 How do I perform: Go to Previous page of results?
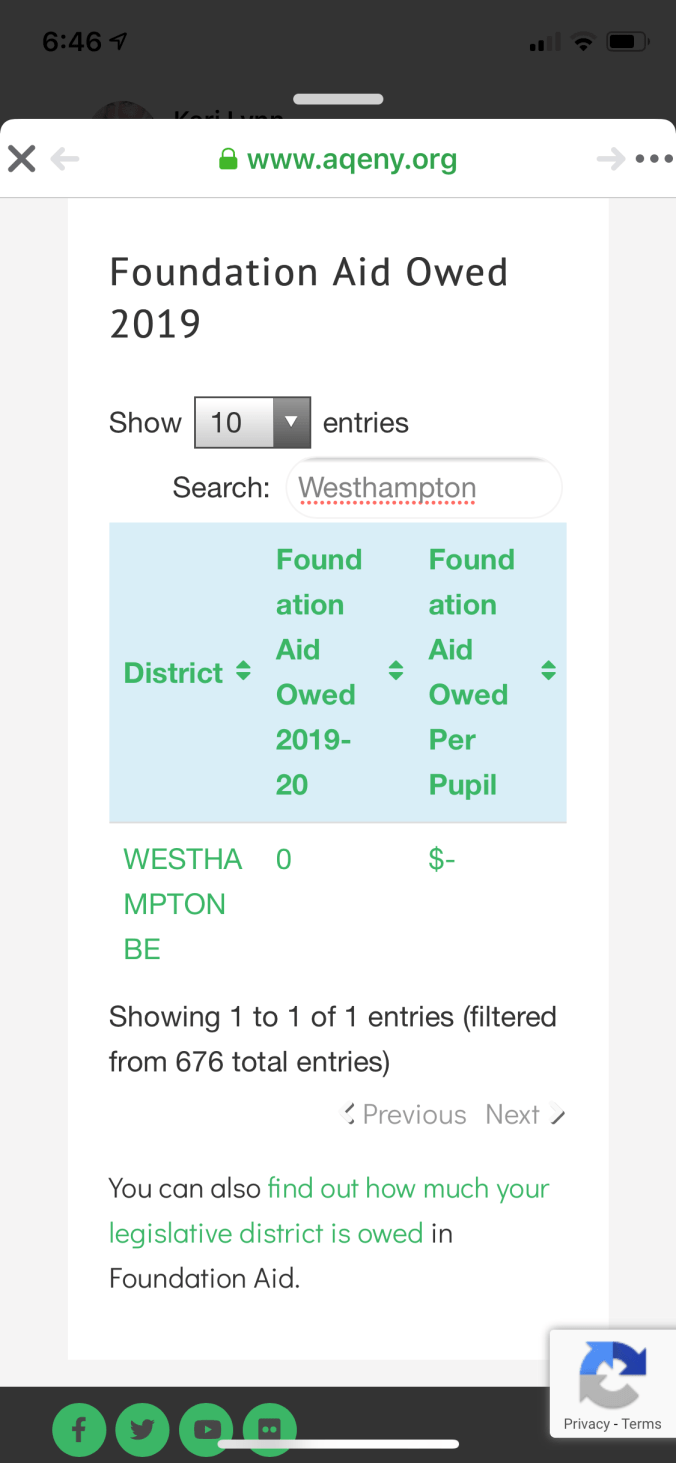tap(406, 1114)
